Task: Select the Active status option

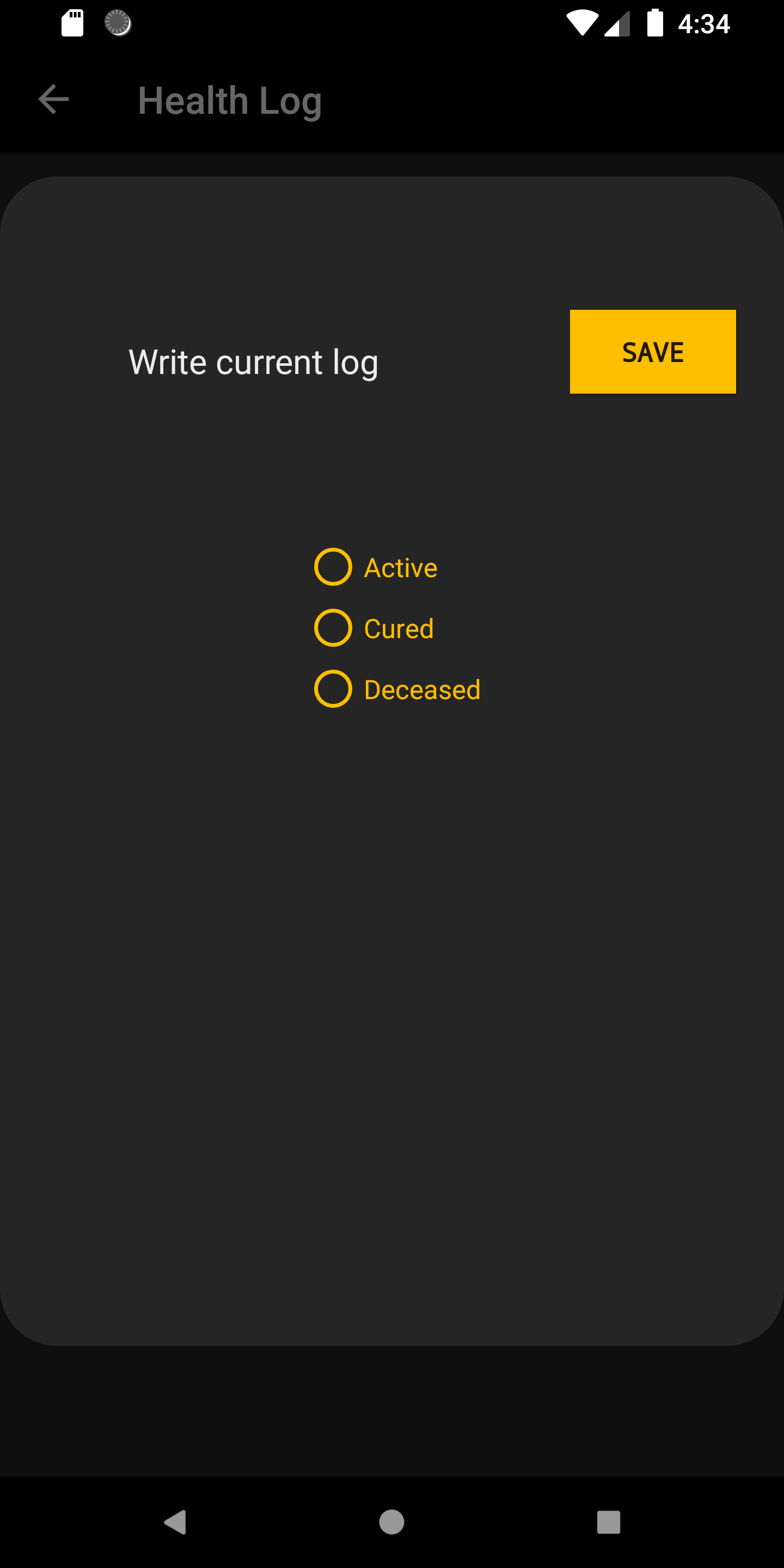Action: (333, 567)
